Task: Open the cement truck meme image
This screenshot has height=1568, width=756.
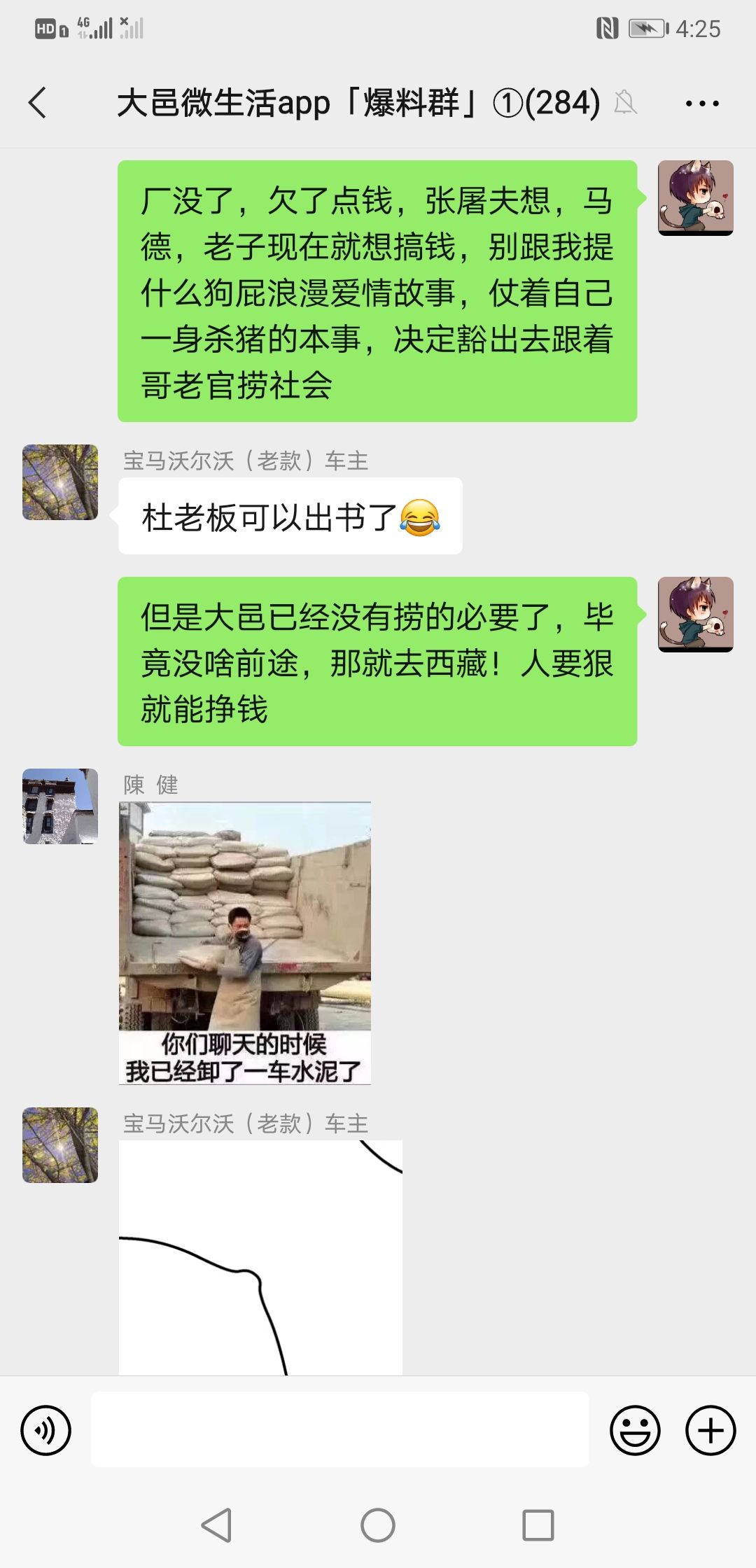Action: 245,943
